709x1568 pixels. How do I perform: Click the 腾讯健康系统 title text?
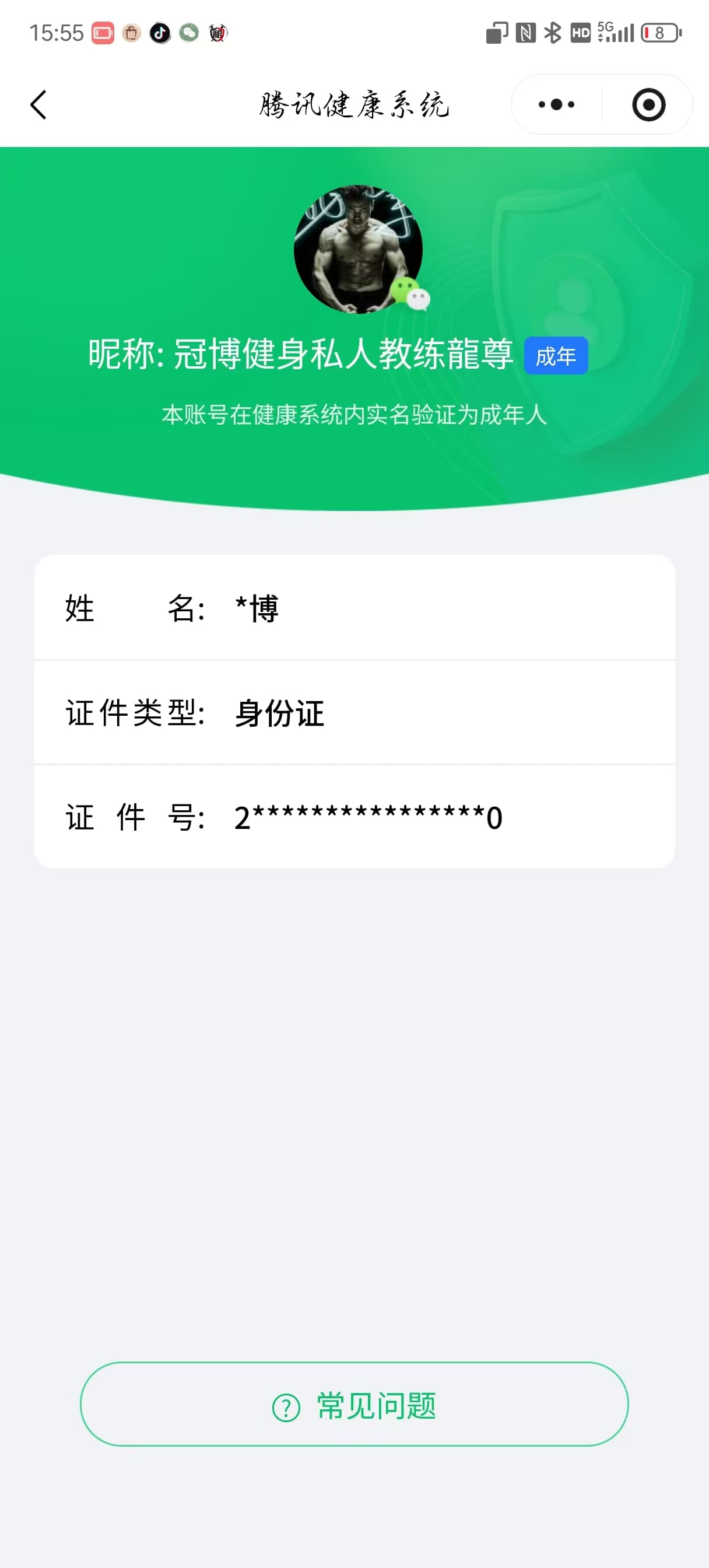point(354,104)
